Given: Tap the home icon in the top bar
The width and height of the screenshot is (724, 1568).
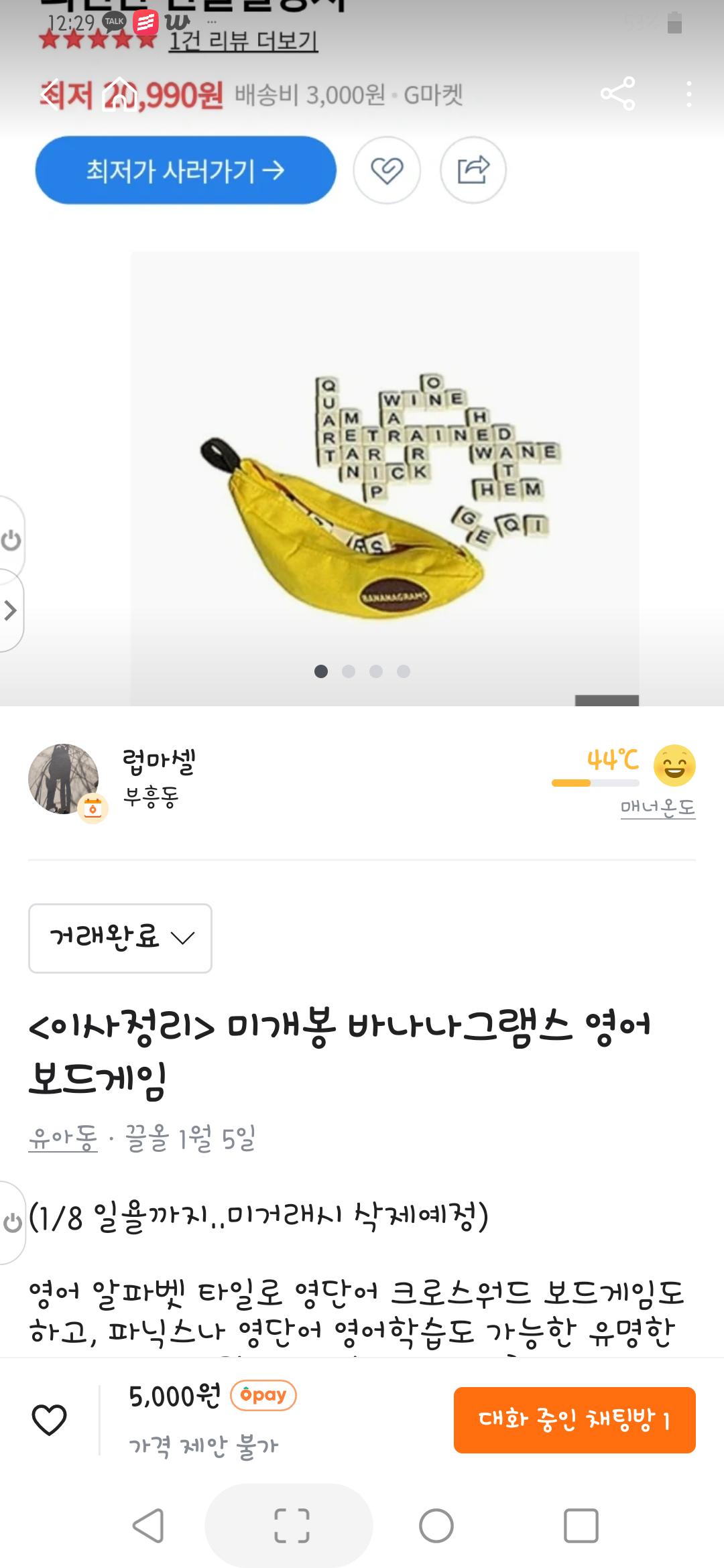Looking at the screenshot, I should tap(119, 94).
